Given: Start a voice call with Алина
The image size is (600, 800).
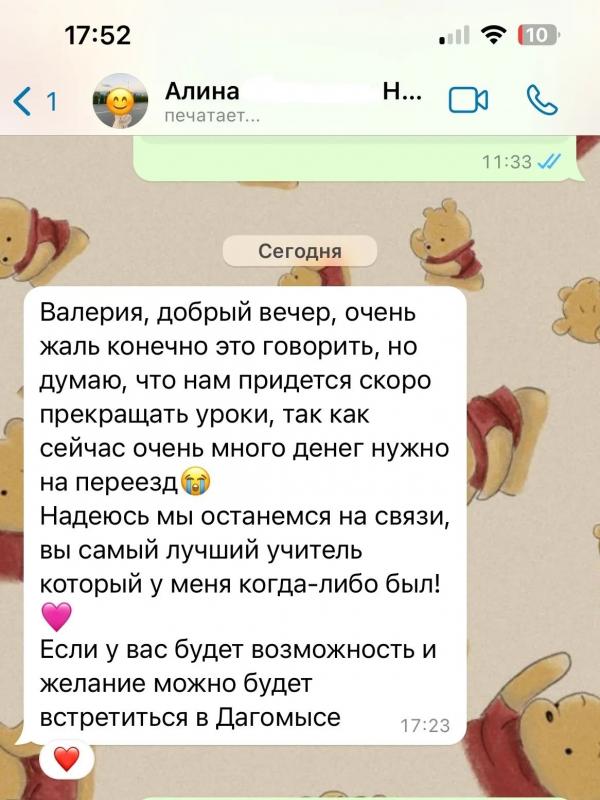Looking at the screenshot, I should pos(542,100).
